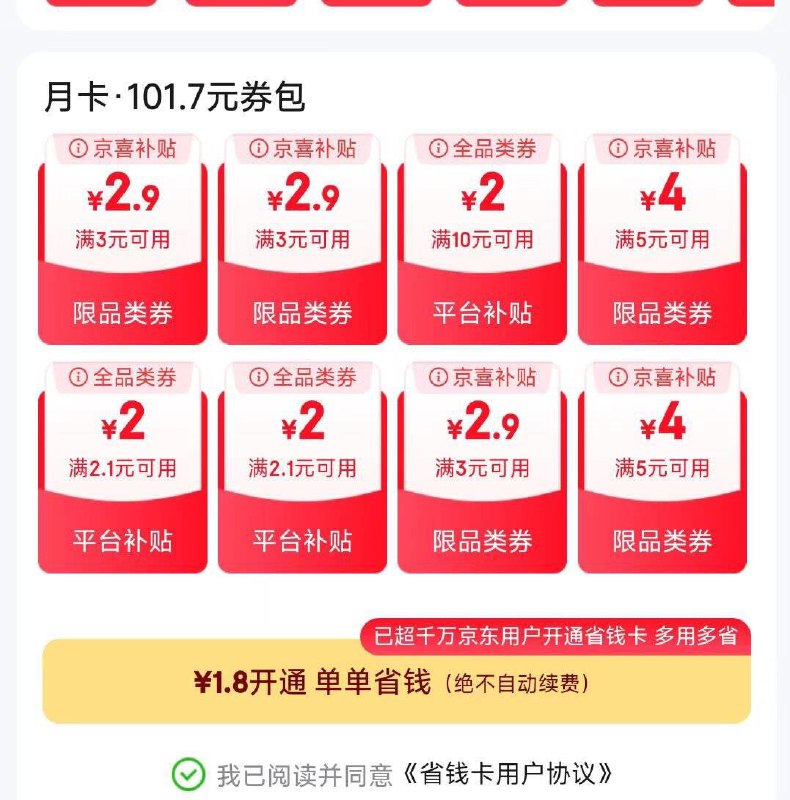Select top-right ¥4 满5元可用 限品类券
The height and width of the screenshot is (800, 790).
tap(663, 240)
